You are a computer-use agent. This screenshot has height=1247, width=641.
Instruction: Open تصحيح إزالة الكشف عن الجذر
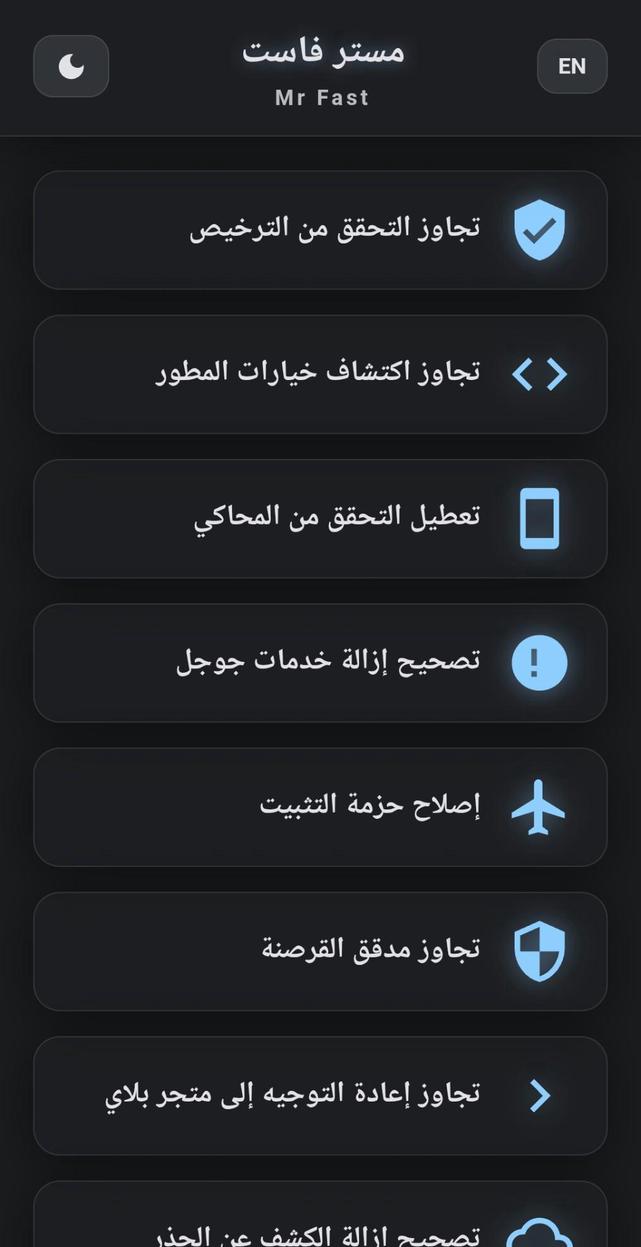pos(320,1225)
